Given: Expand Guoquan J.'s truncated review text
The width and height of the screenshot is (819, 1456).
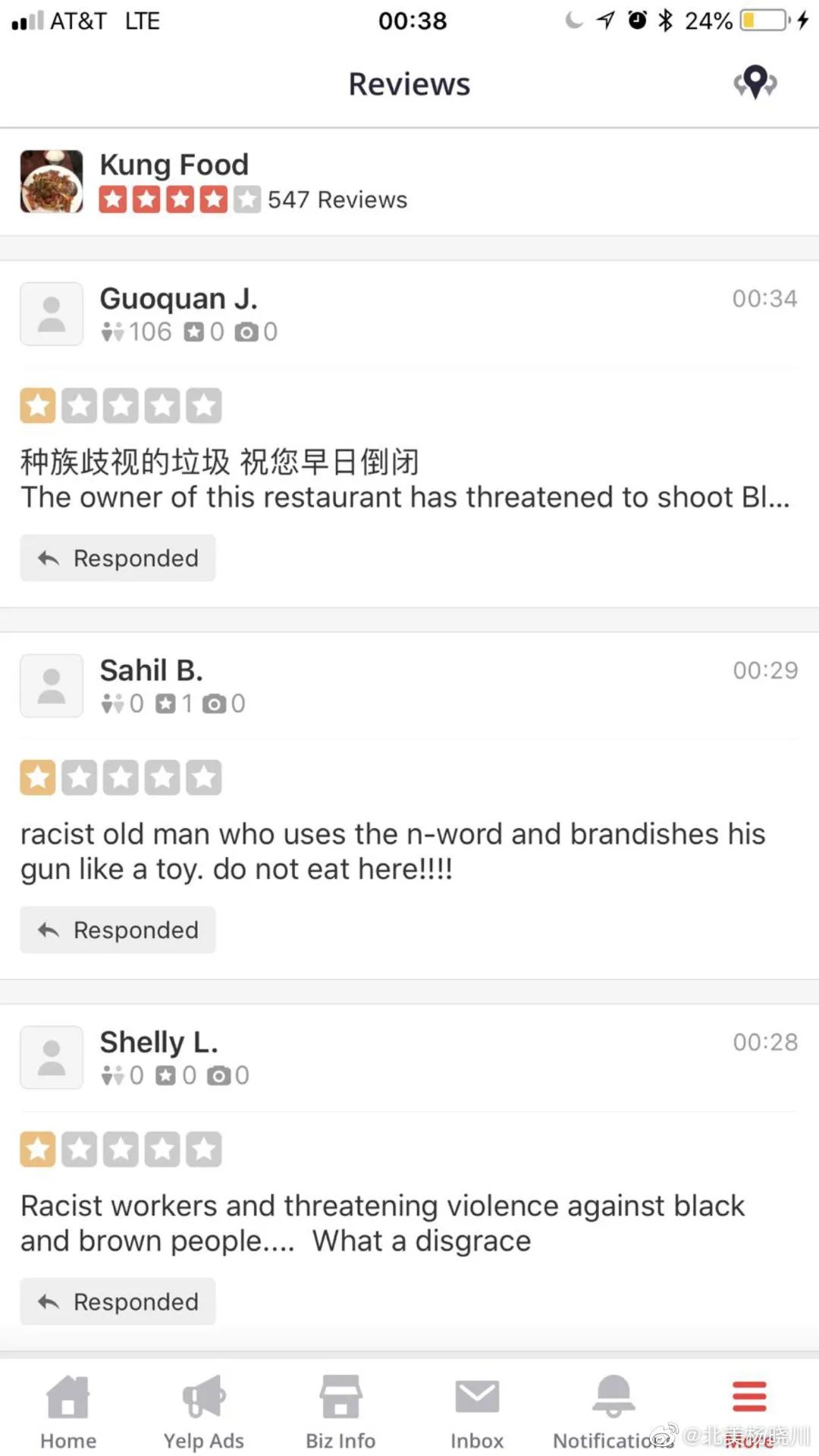Looking at the screenshot, I should coord(405,497).
